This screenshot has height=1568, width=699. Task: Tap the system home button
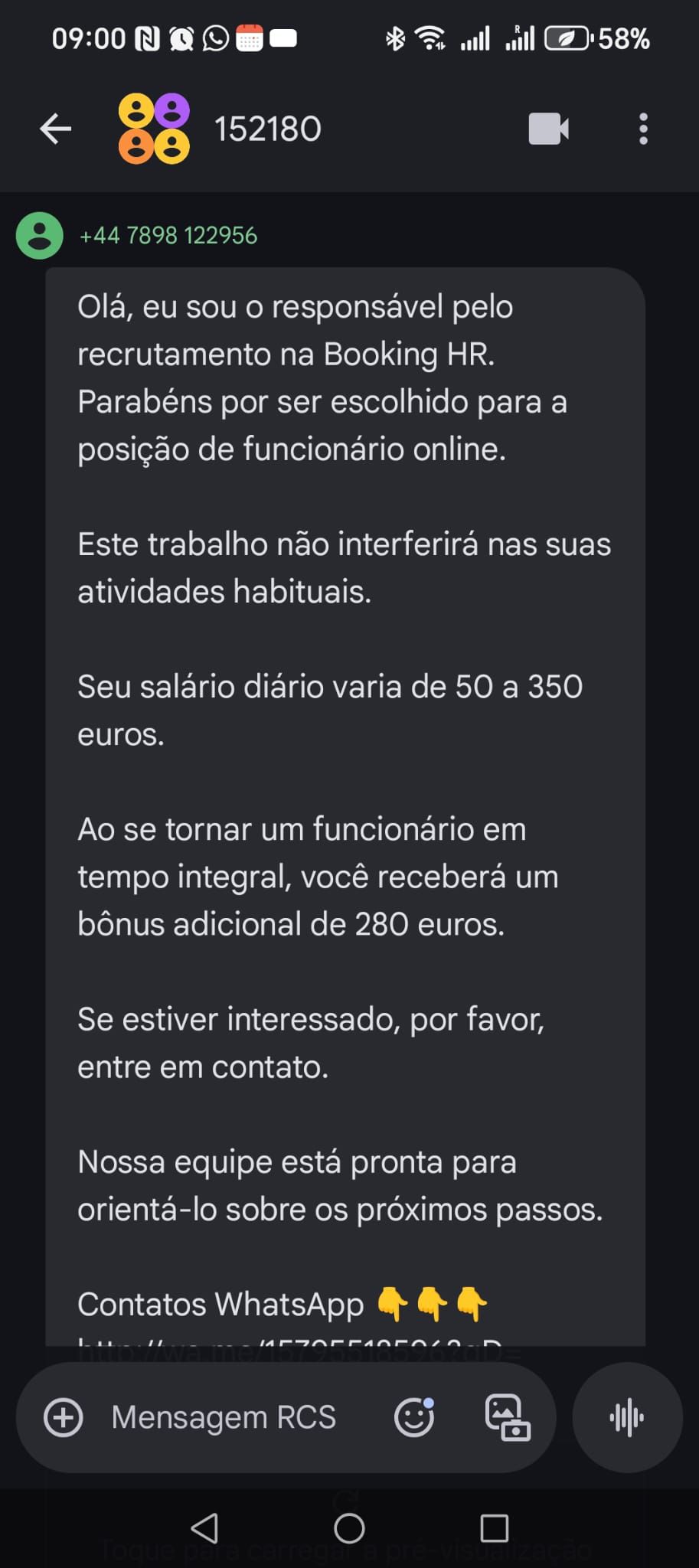pos(349,1529)
